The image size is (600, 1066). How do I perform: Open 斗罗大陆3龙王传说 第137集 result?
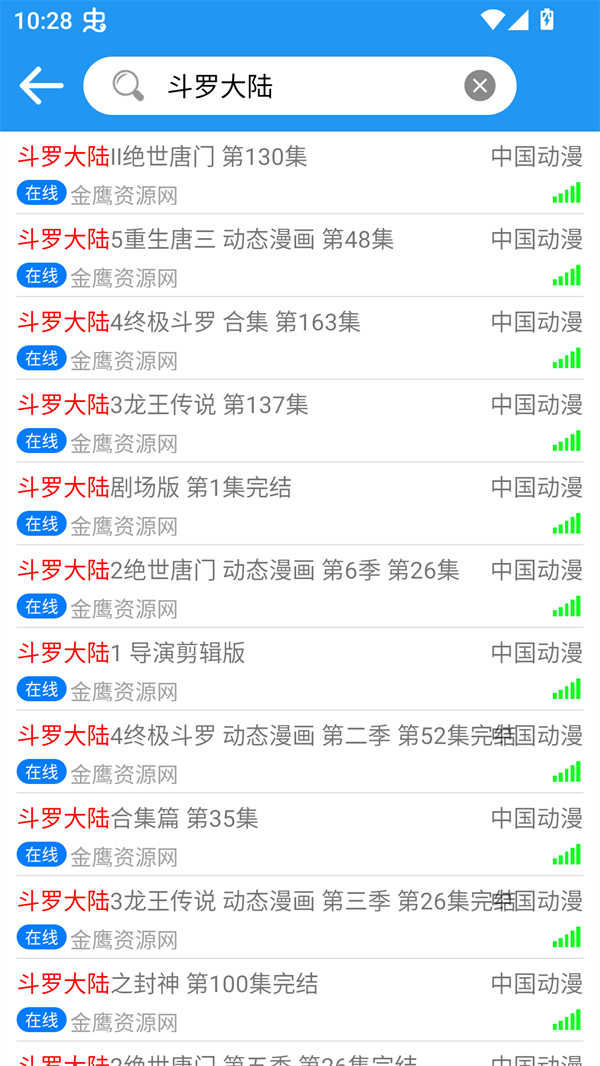click(x=164, y=405)
